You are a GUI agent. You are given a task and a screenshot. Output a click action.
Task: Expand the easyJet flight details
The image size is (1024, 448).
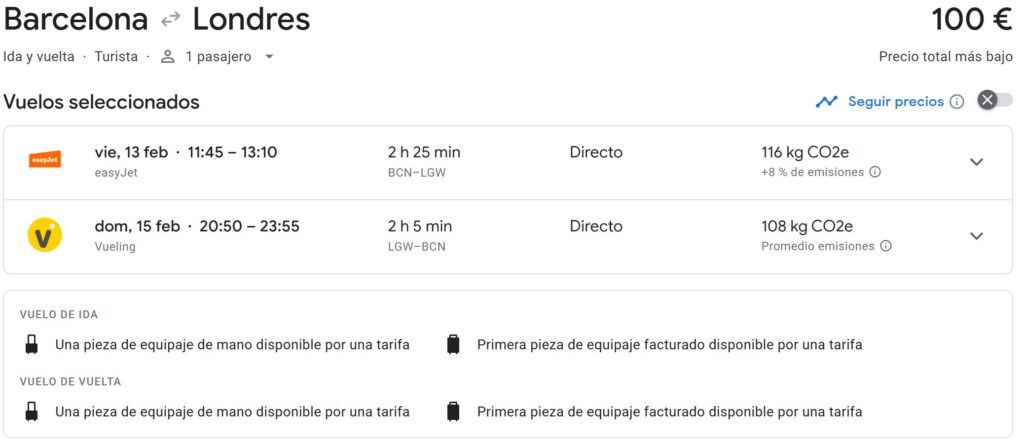pyautogui.click(x=977, y=162)
